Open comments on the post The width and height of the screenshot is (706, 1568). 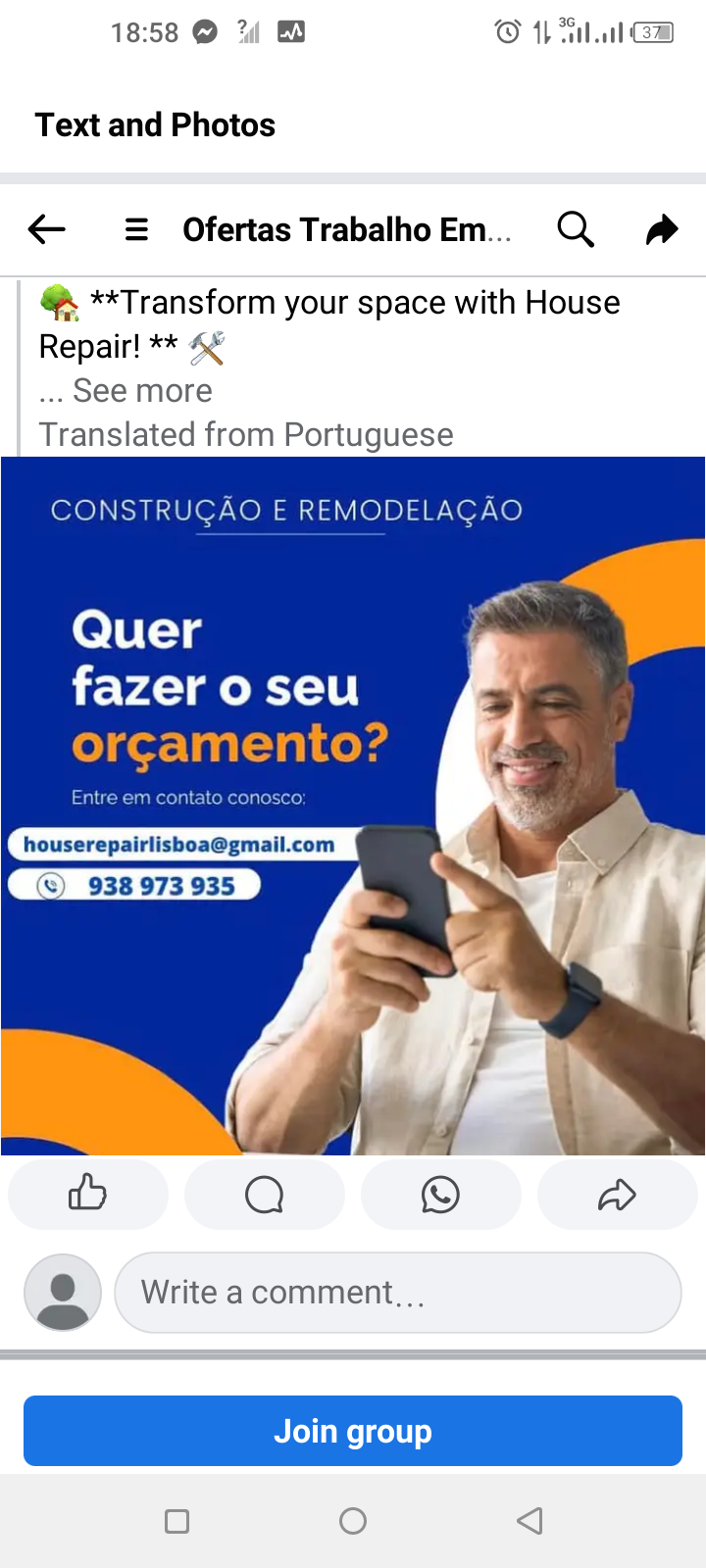pyautogui.click(x=265, y=1194)
